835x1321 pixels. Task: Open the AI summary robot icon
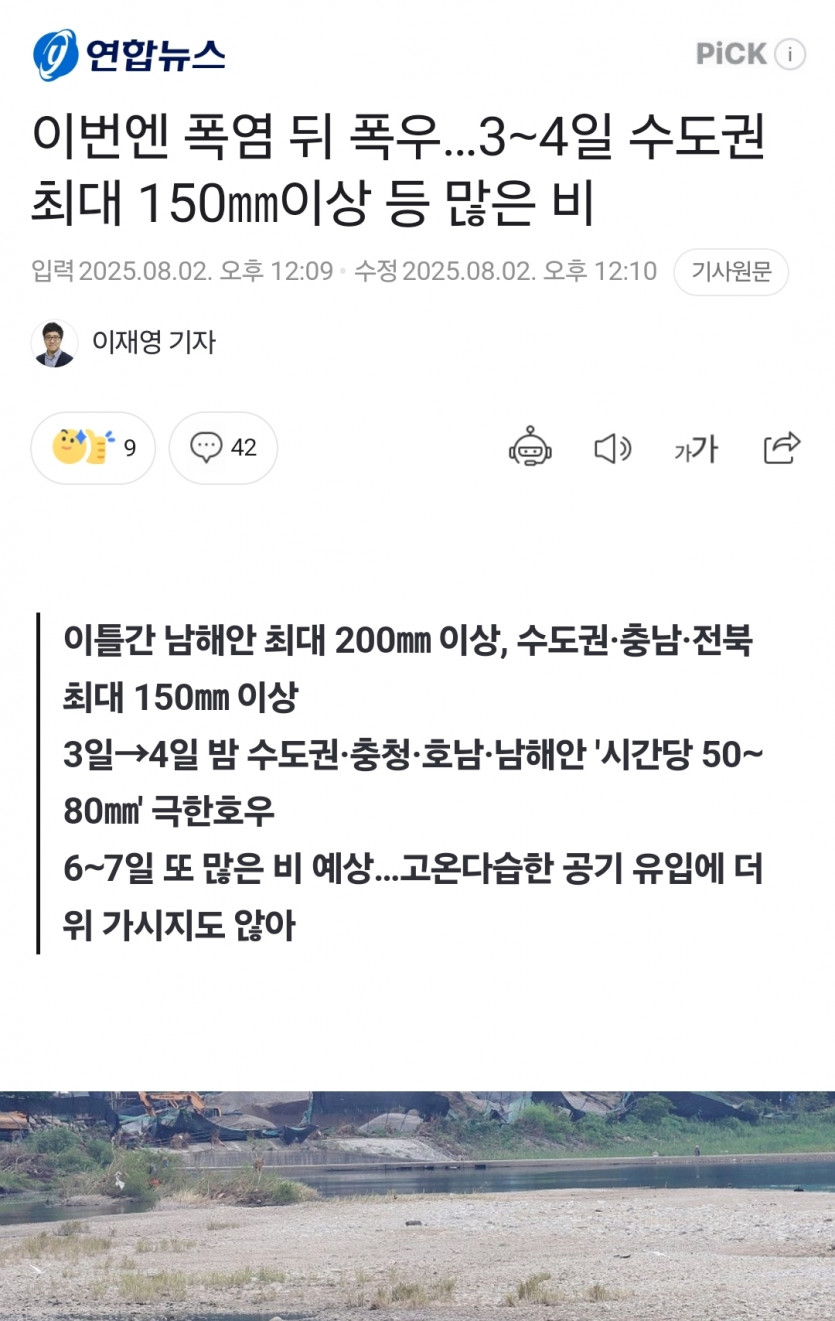coord(530,448)
